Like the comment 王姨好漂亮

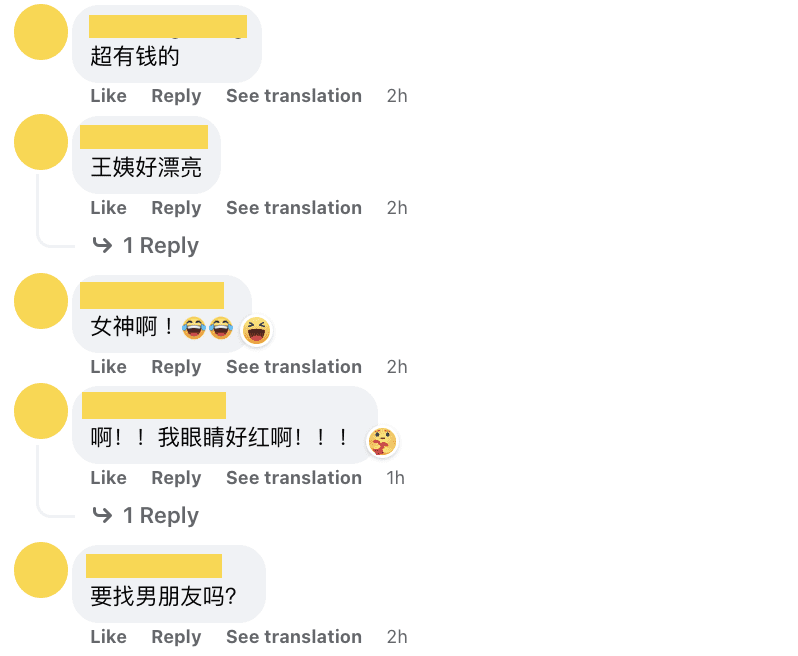[x=108, y=208]
